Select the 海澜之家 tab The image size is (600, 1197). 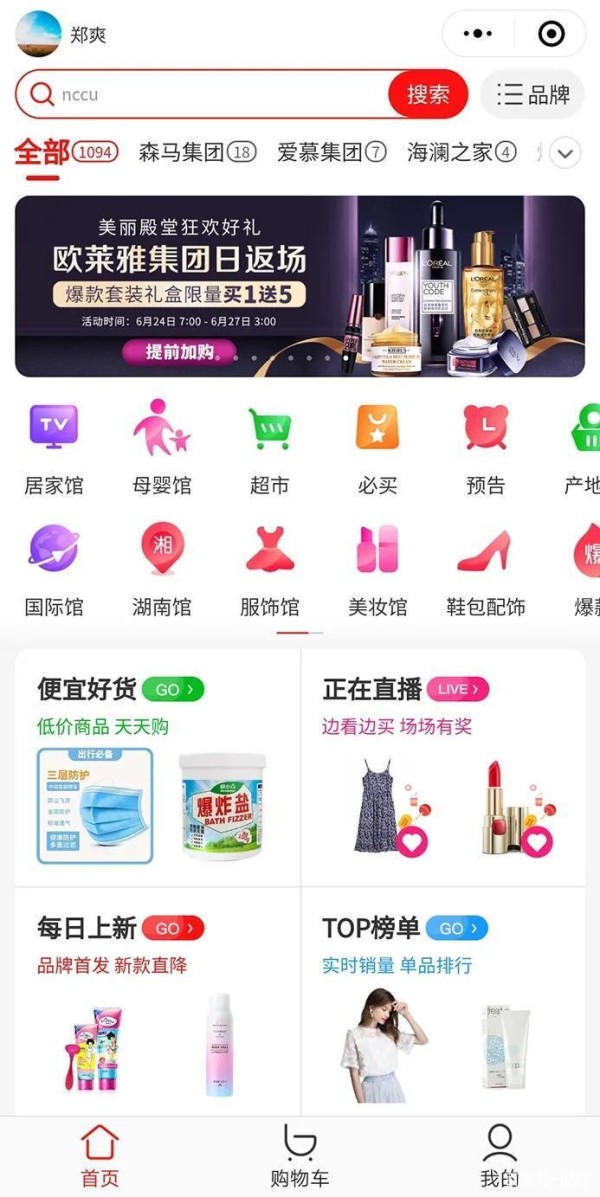pos(462,152)
